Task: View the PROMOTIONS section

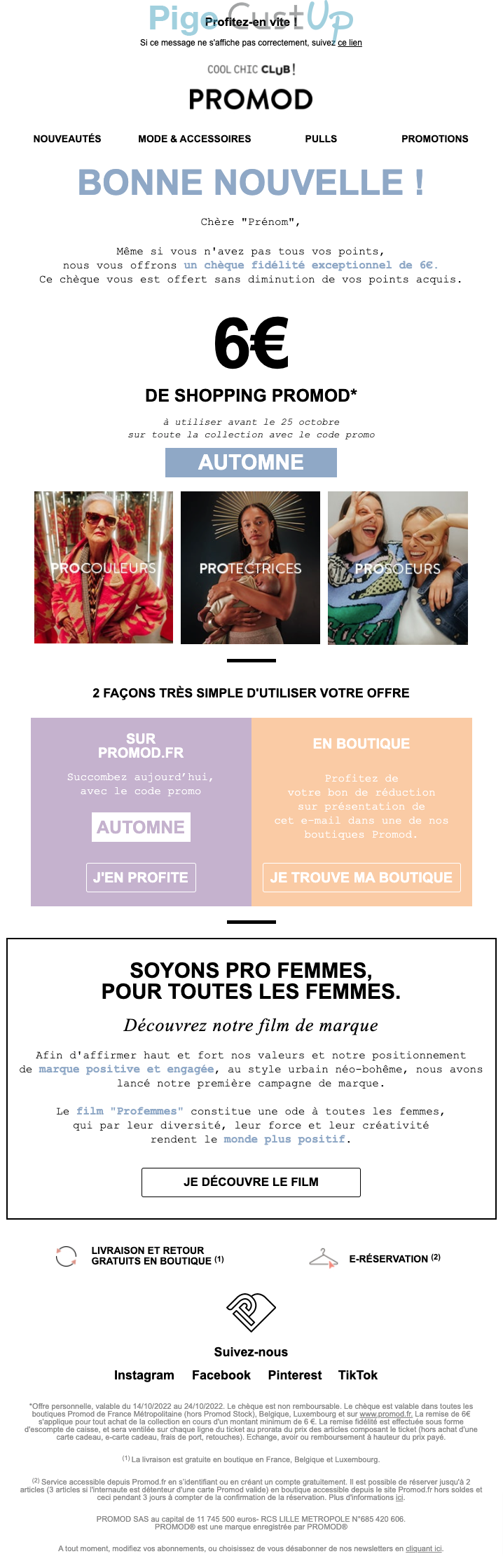Action: [434, 139]
